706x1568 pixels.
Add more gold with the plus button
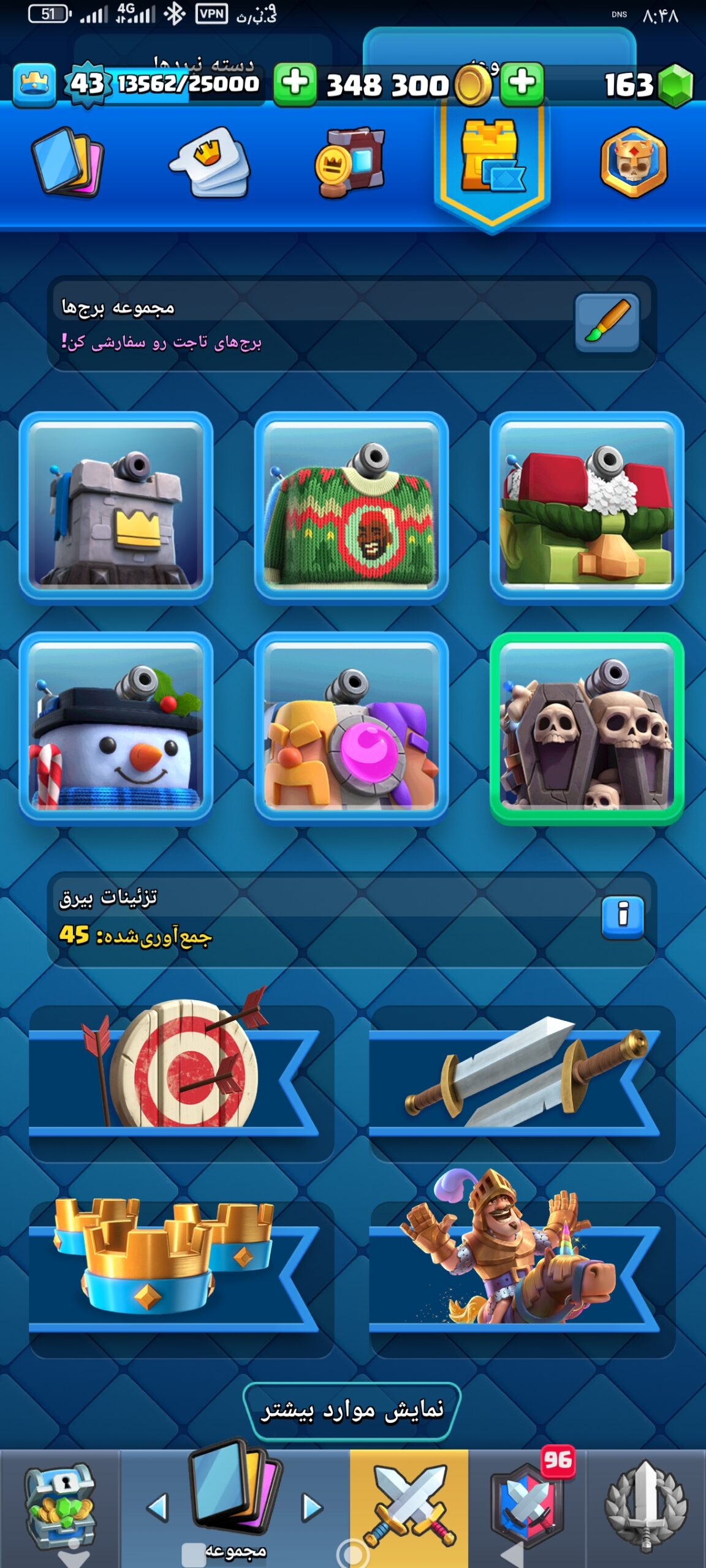pos(522,83)
